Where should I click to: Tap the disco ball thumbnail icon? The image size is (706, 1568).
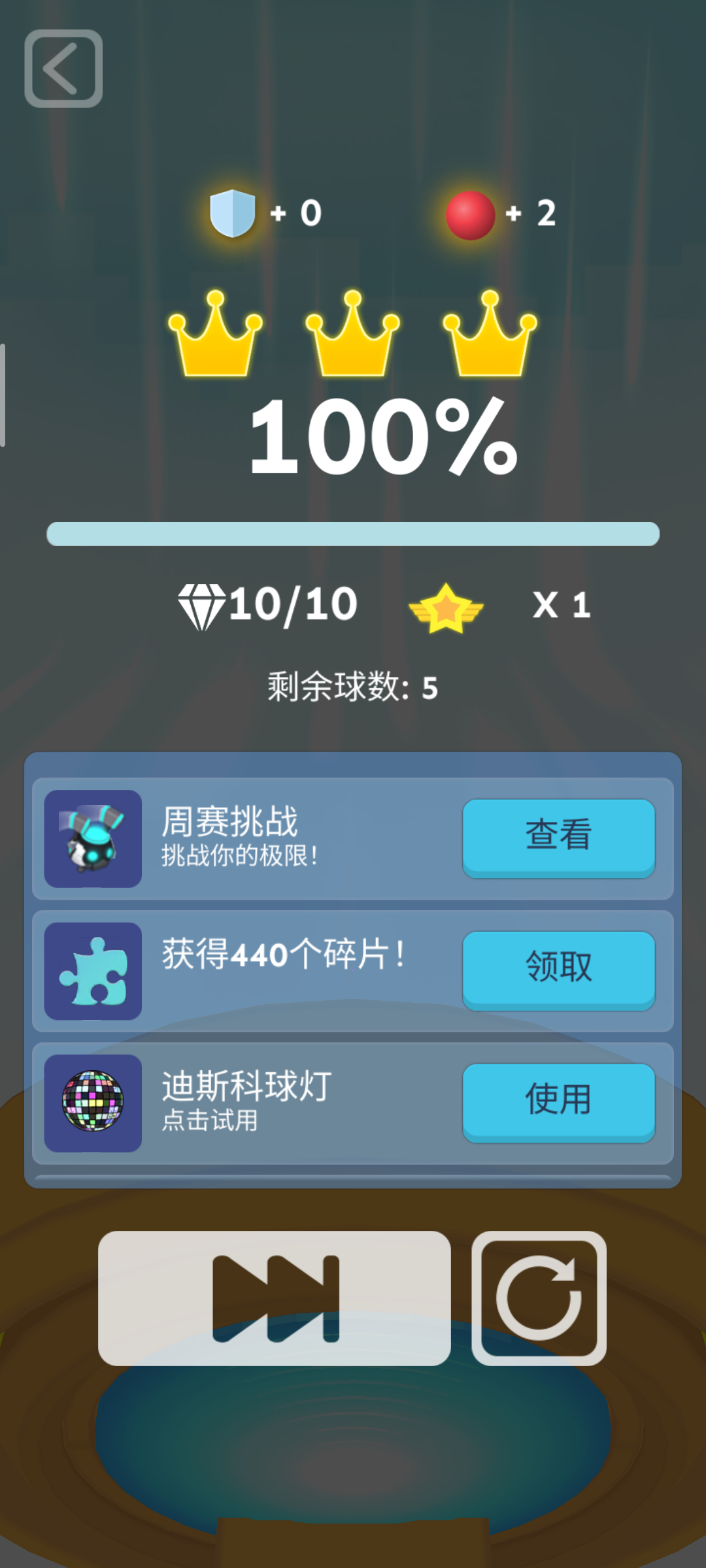coord(92,1102)
